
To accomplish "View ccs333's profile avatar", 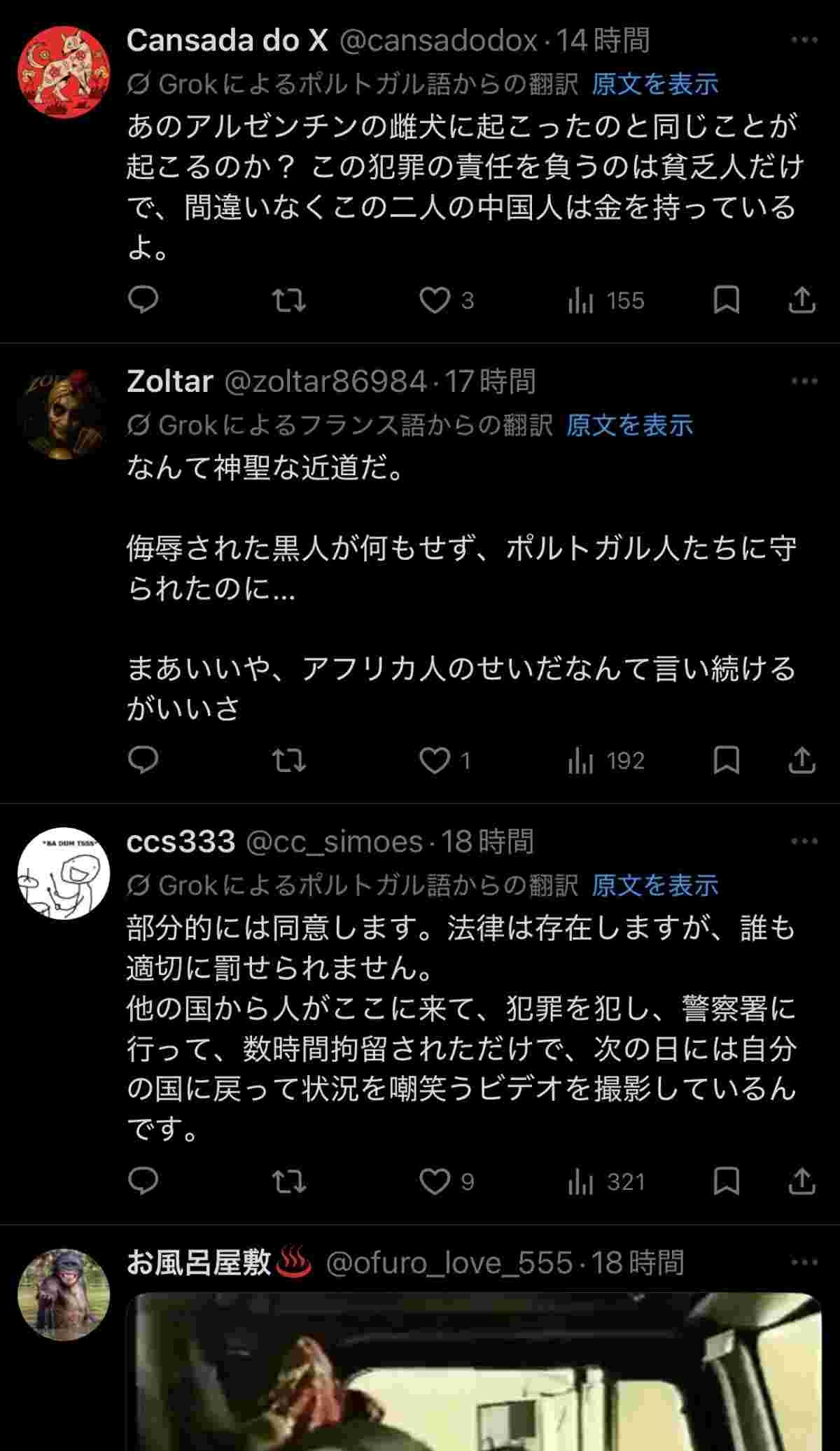I will pyautogui.click(x=64, y=875).
